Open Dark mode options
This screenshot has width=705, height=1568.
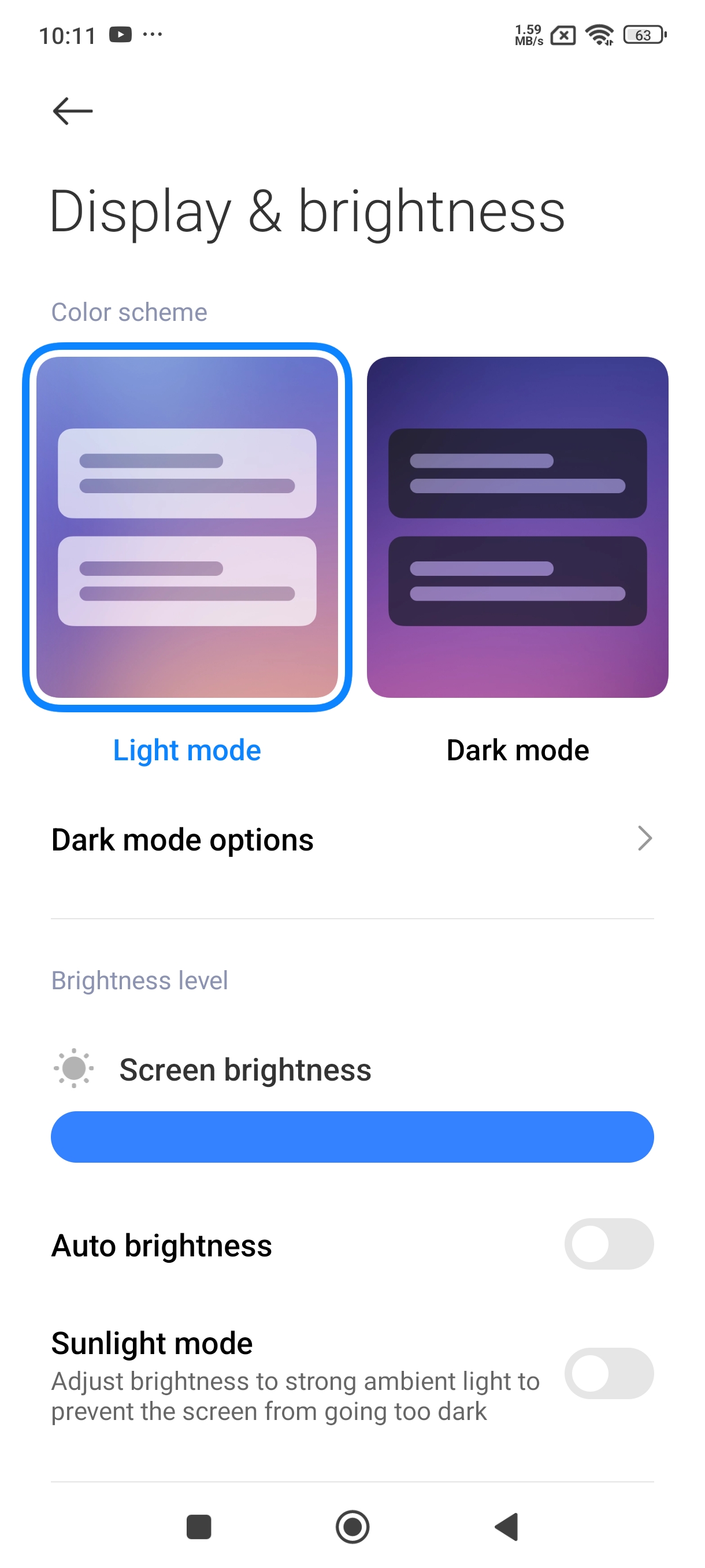point(352,840)
